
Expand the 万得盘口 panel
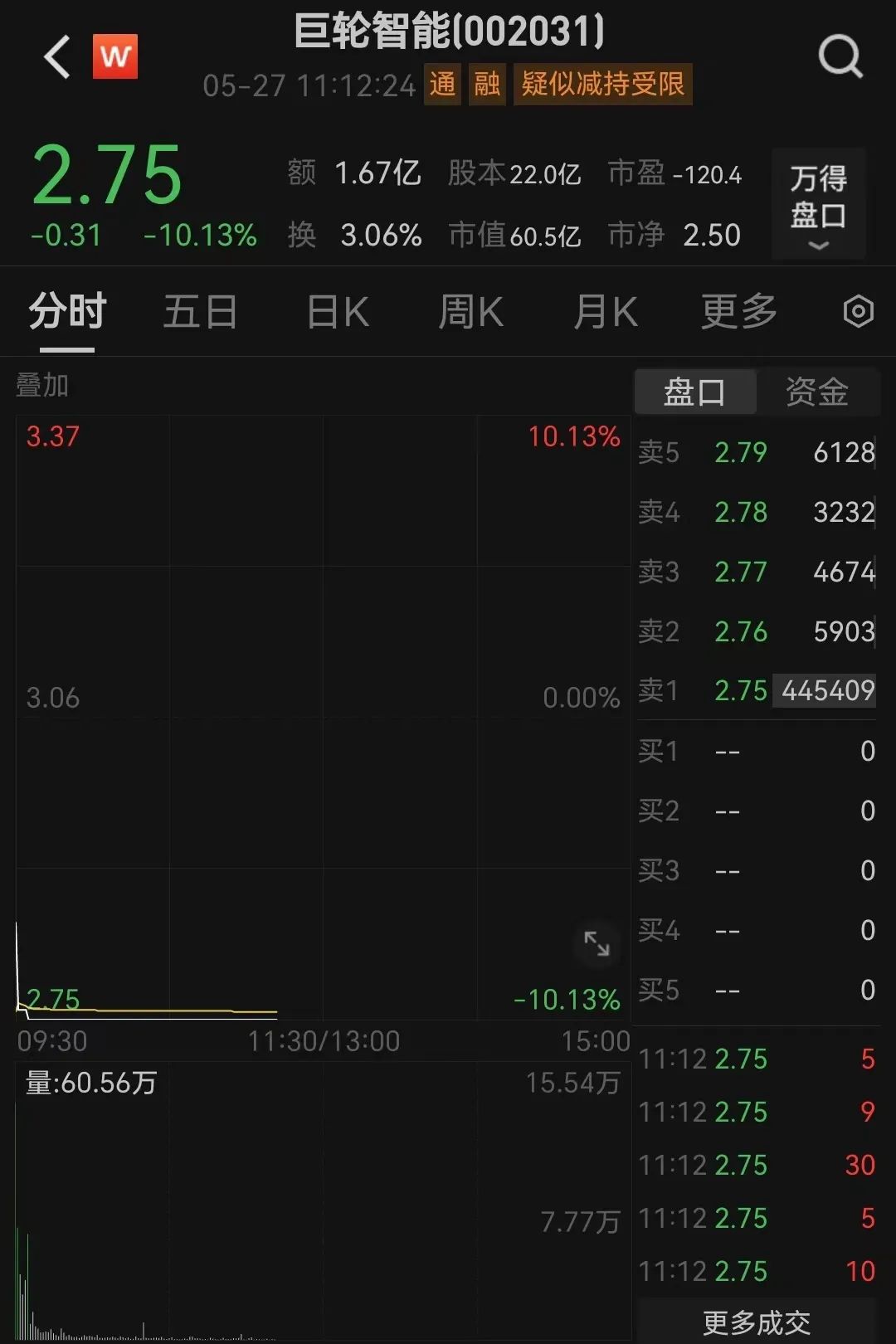click(818, 205)
